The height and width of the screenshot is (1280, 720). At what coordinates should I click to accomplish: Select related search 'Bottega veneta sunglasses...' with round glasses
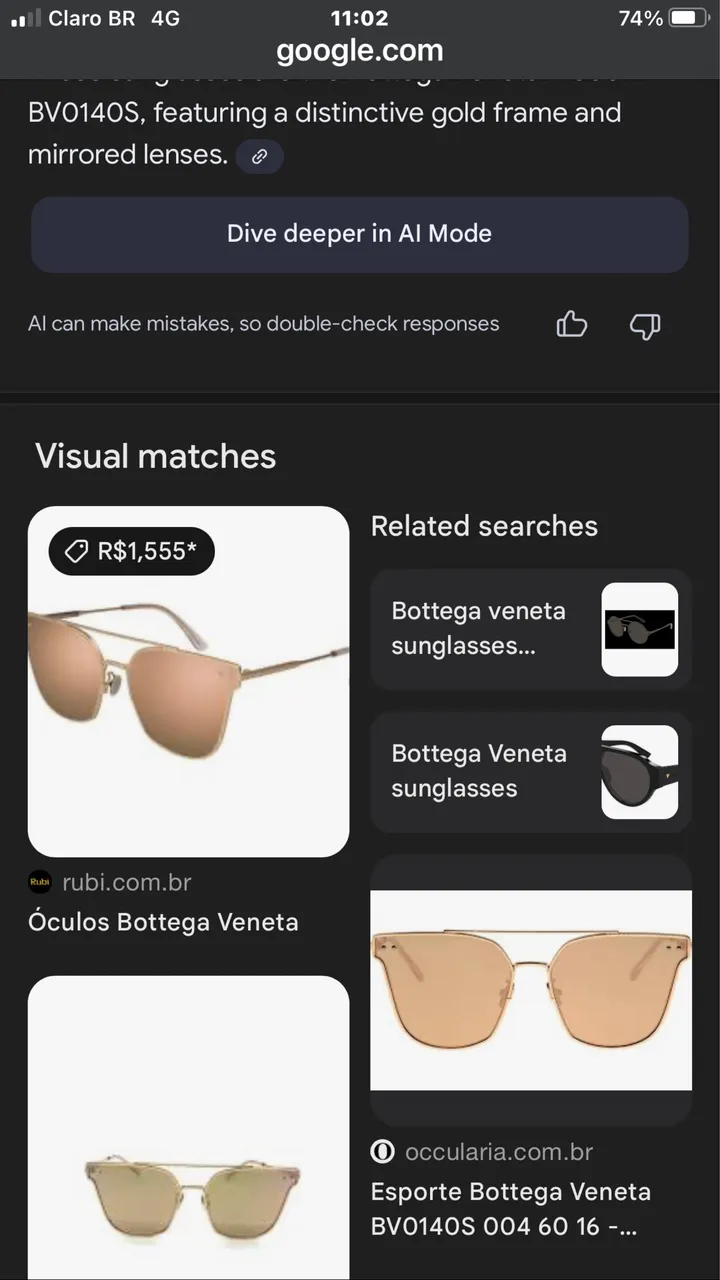(531, 629)
